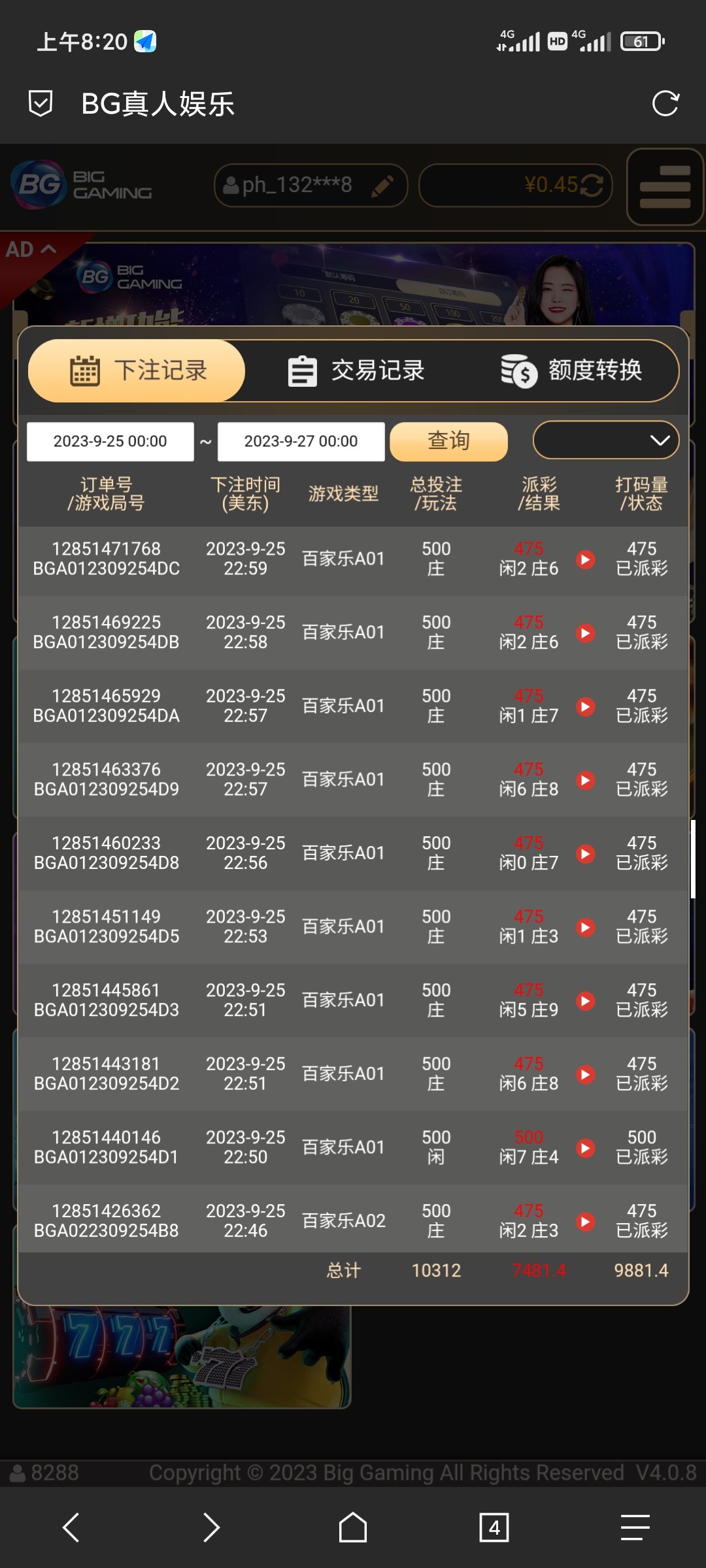The image size is (706, 1568).
Task: Change the start date 2023-9-25 00:00
Action: point(110,442)
